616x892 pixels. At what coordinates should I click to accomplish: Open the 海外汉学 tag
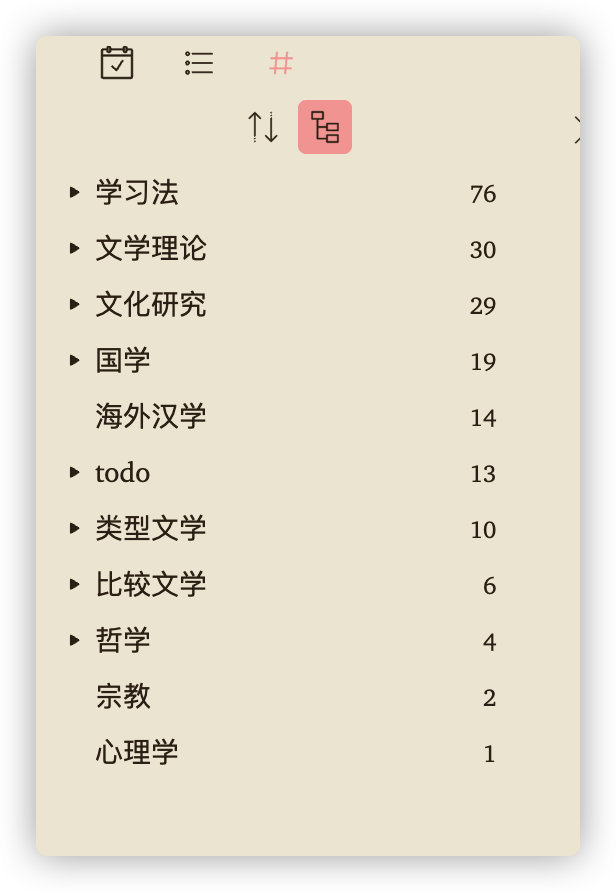pyautogui.click(x=151, y=416)
